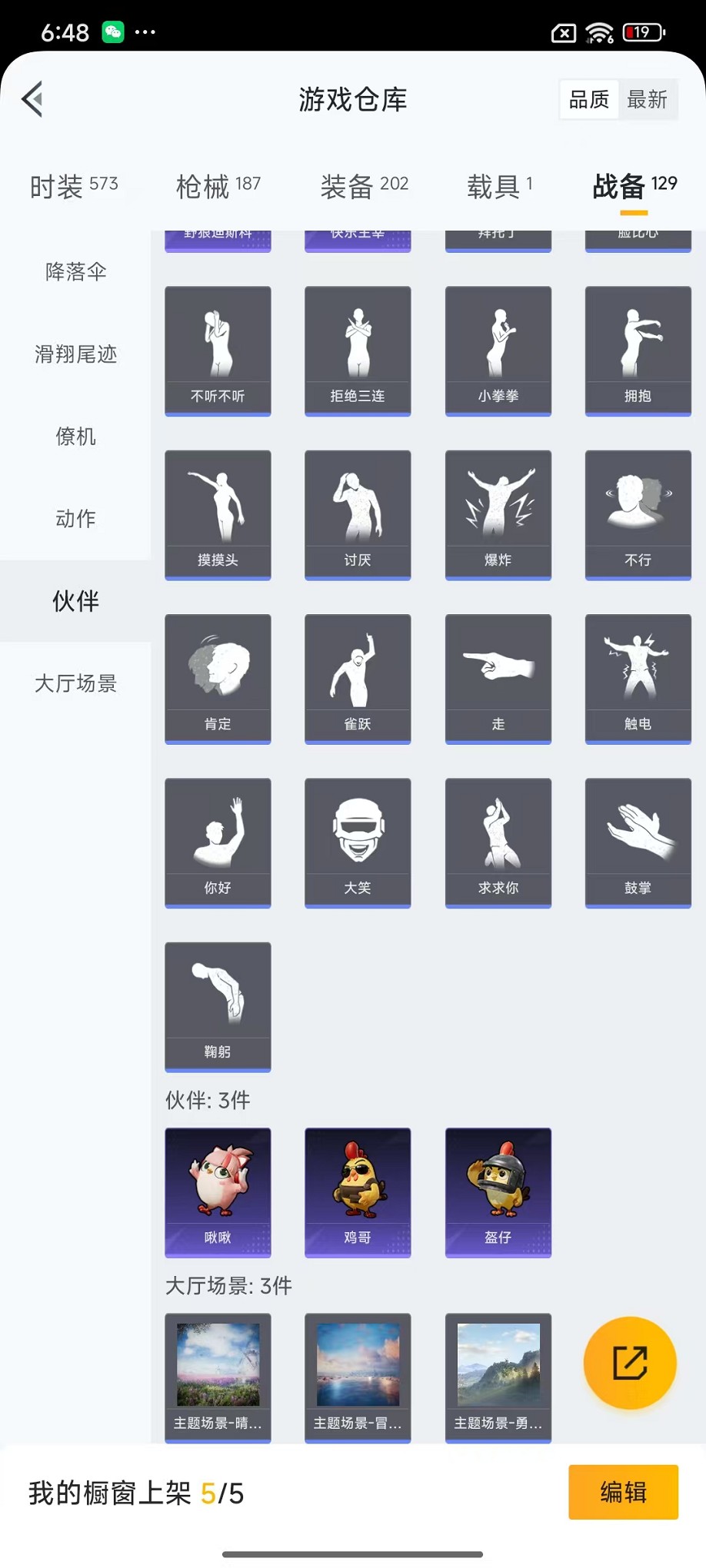Switch to the 装备 tab

[364, 186]
